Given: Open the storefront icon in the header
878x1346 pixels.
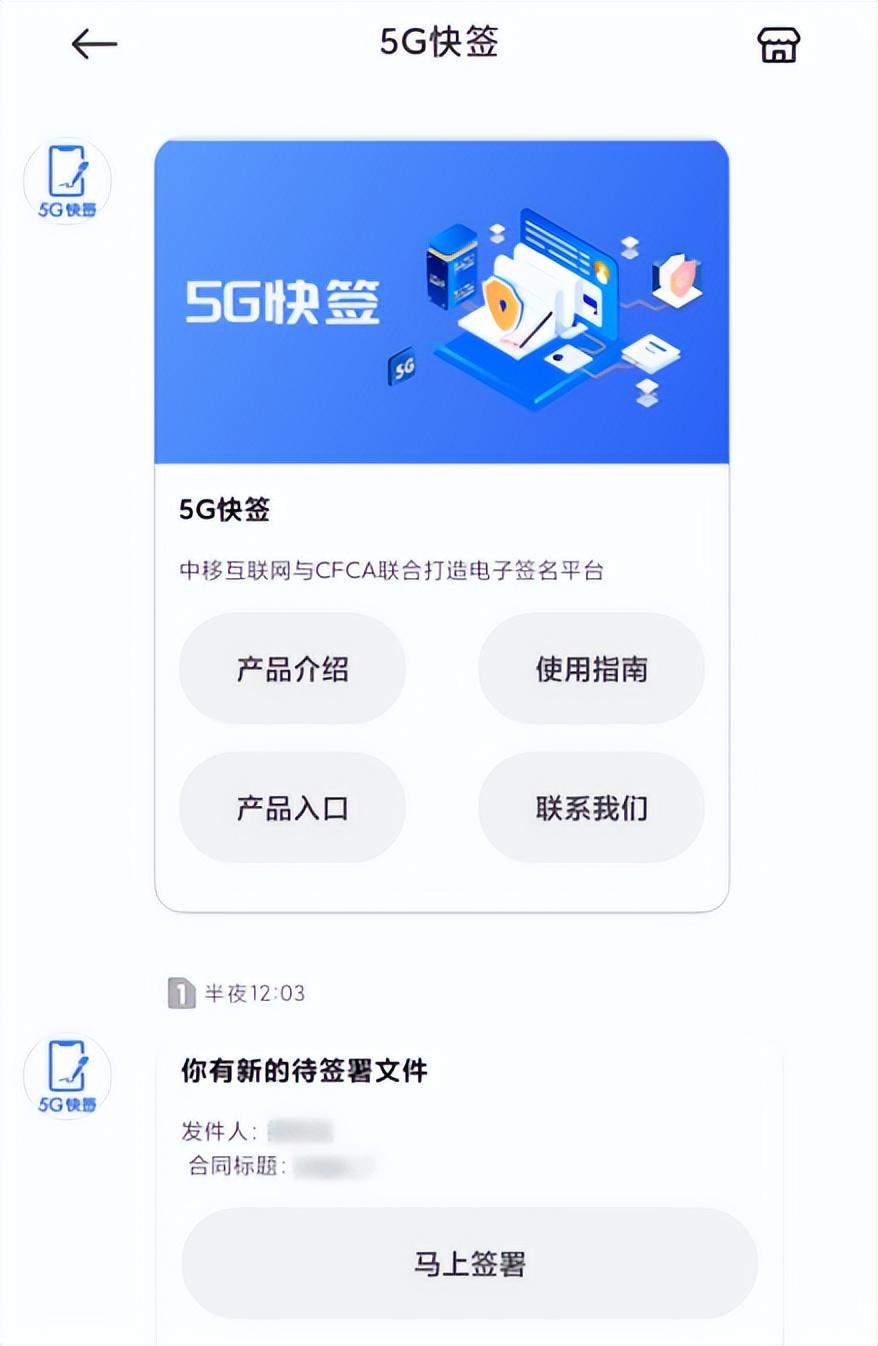Looking at the screenshot, I should pyautogui.click(x=778, y=44).
